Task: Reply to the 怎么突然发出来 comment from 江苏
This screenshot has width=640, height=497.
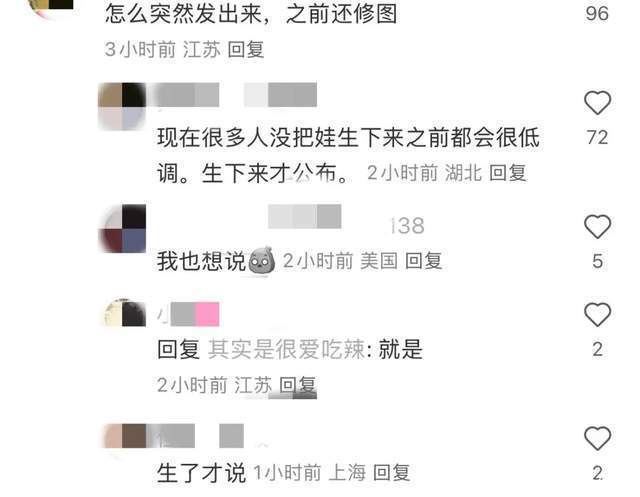Action: click(245, 49)
